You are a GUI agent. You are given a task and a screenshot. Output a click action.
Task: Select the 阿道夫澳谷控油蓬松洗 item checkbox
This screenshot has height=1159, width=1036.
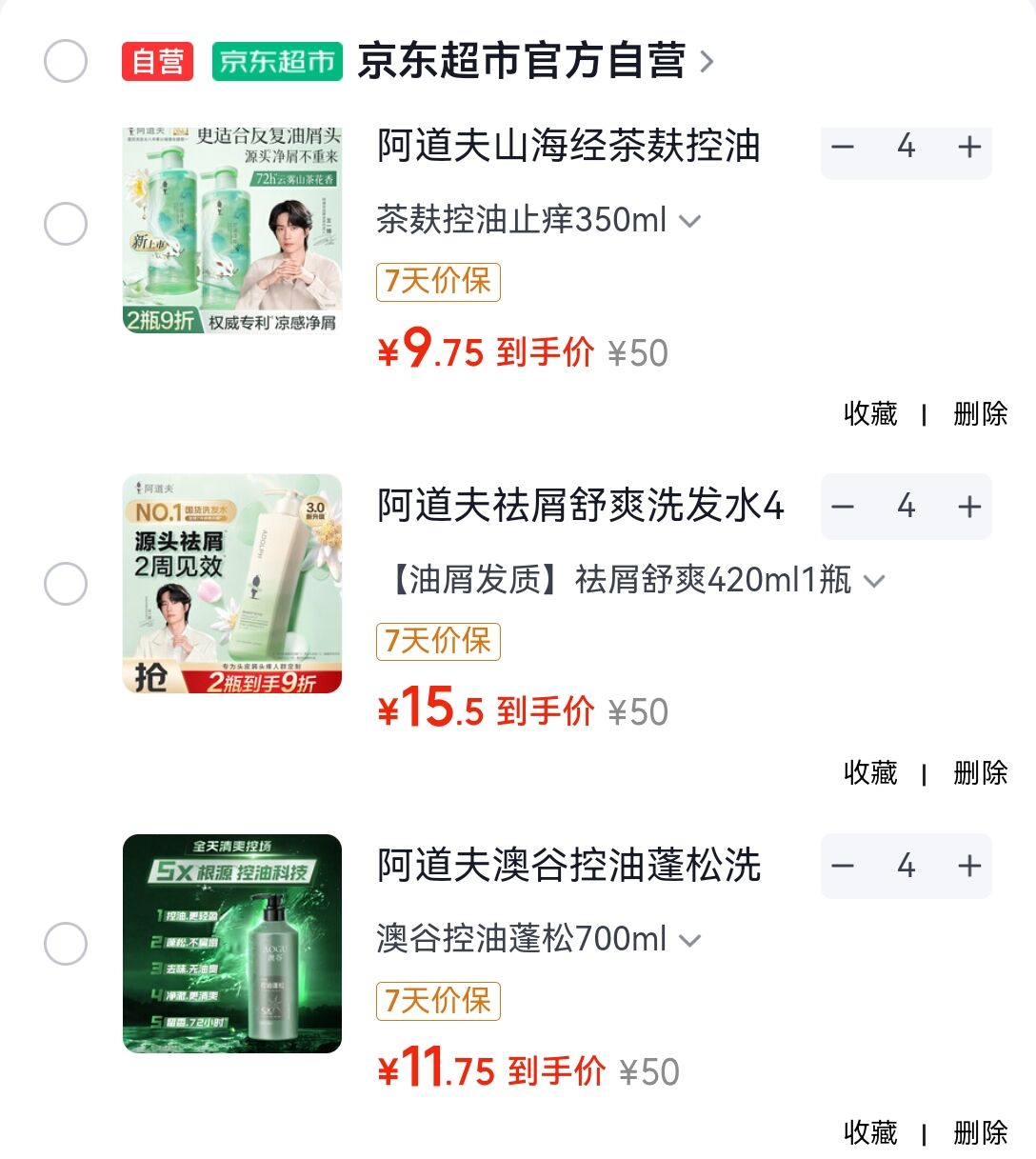pos(66,944)
